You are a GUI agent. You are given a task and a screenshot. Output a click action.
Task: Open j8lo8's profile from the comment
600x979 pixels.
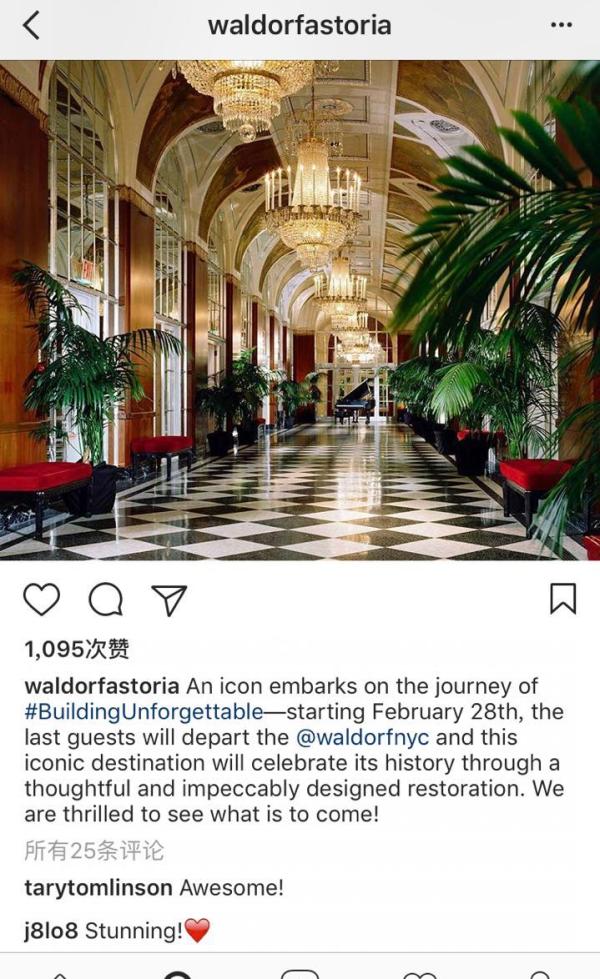click(x=51, y=931)
